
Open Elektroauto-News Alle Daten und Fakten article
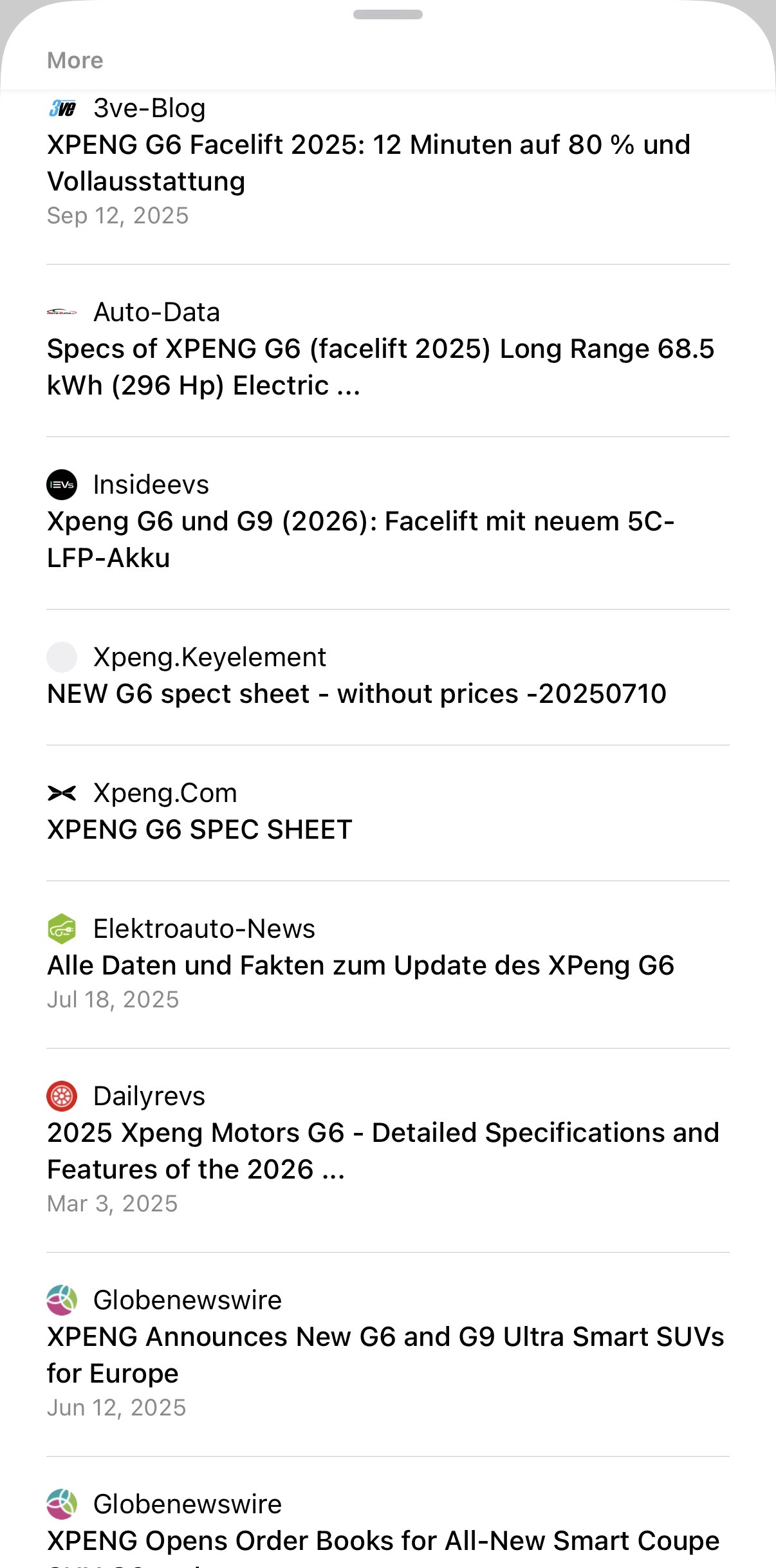360,965
